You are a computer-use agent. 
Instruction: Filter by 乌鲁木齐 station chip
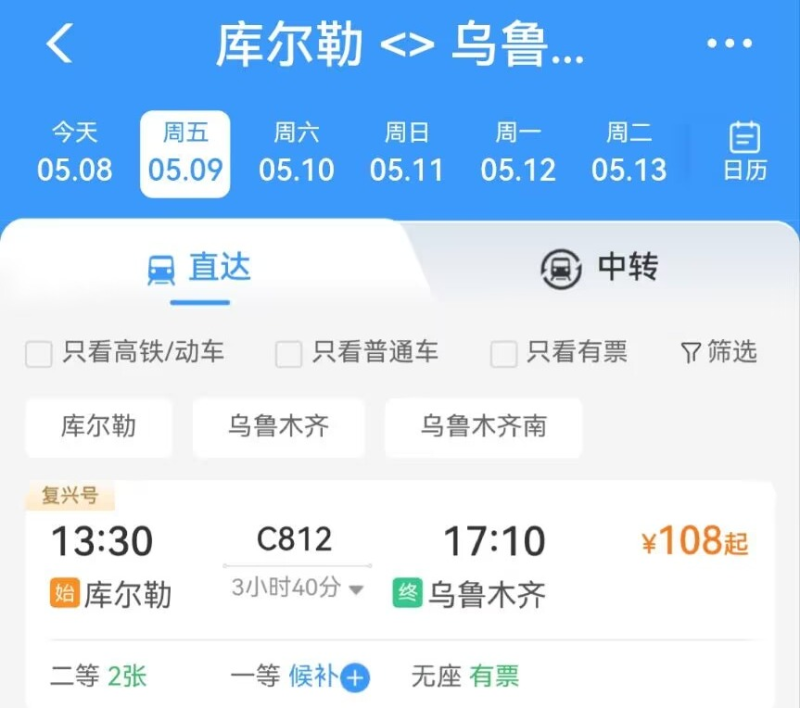(x=278, y=427)
